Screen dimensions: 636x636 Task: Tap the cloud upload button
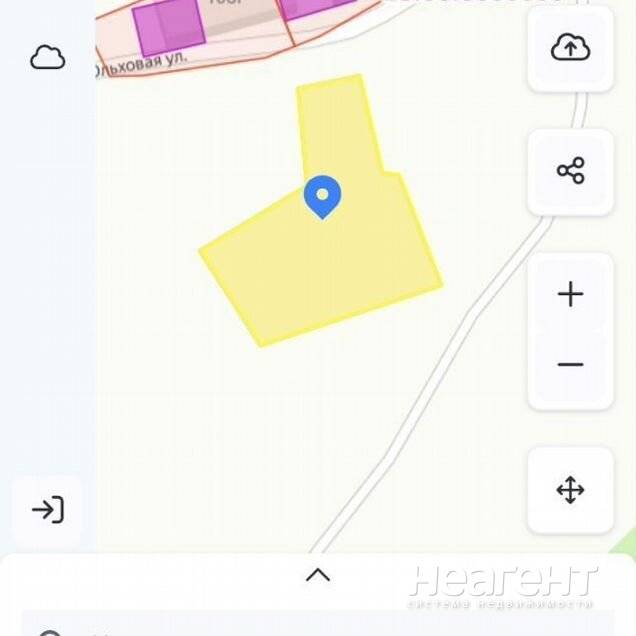coord(570,48)
